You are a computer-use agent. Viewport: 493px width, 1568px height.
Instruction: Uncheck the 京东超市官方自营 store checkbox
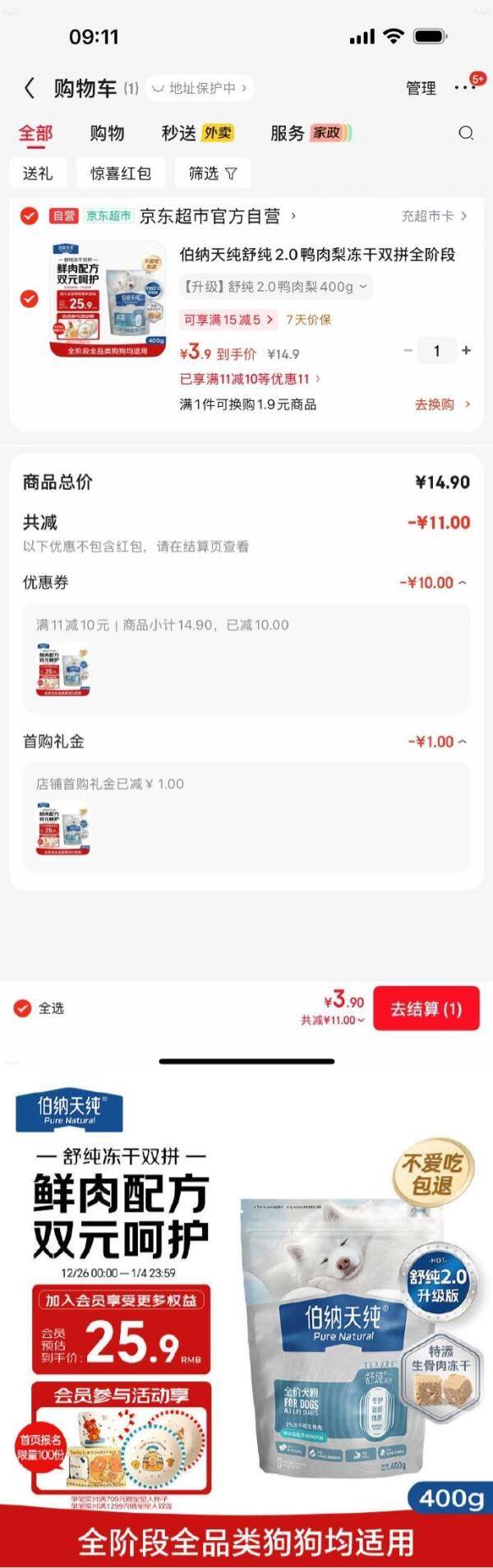coord(30,216)
